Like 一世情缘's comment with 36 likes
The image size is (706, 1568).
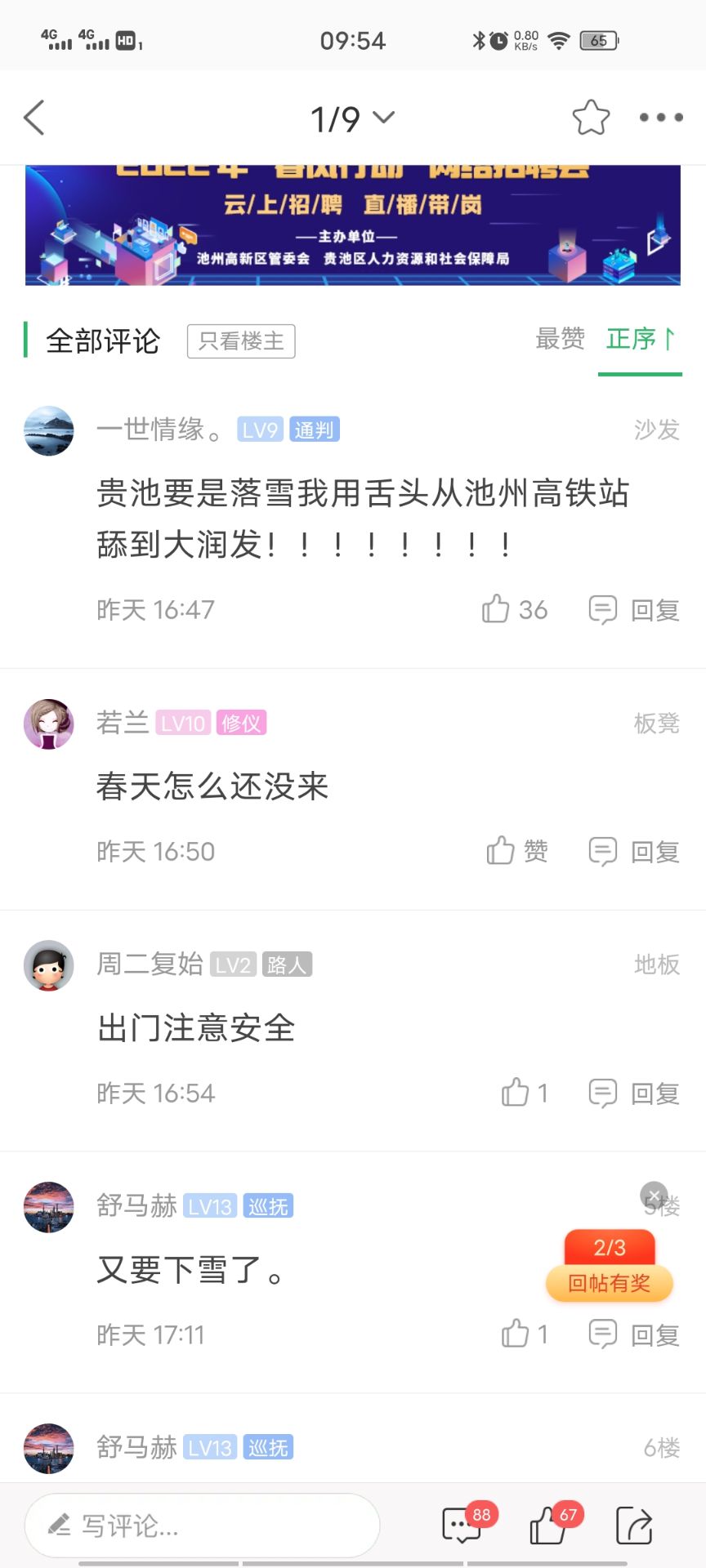click(514, 609)
